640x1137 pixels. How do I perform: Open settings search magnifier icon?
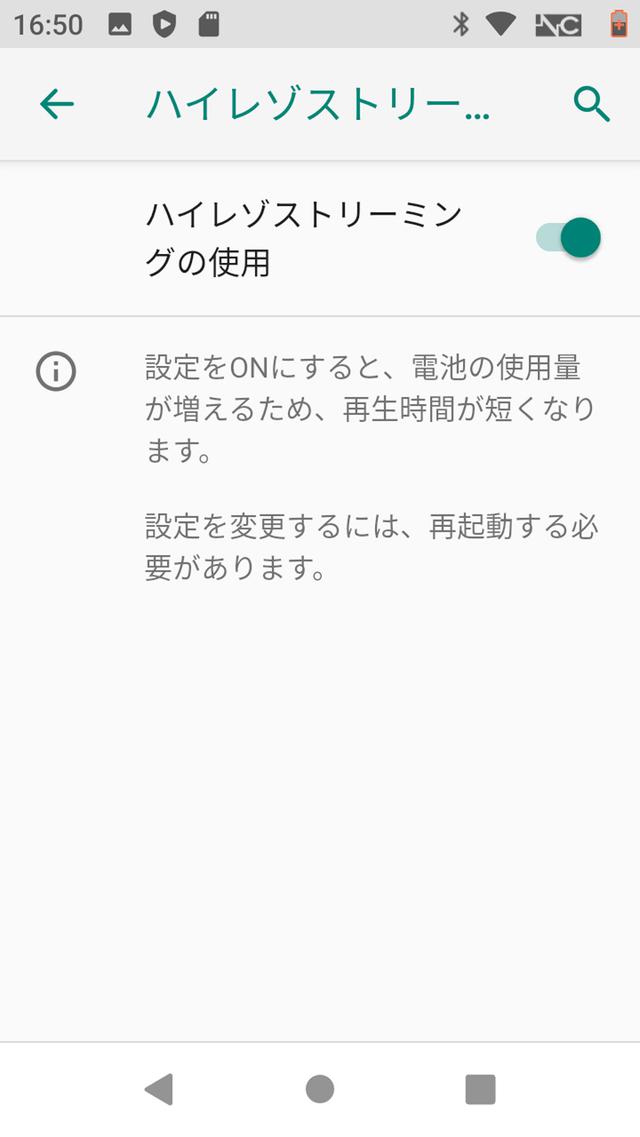coord(591,104)
